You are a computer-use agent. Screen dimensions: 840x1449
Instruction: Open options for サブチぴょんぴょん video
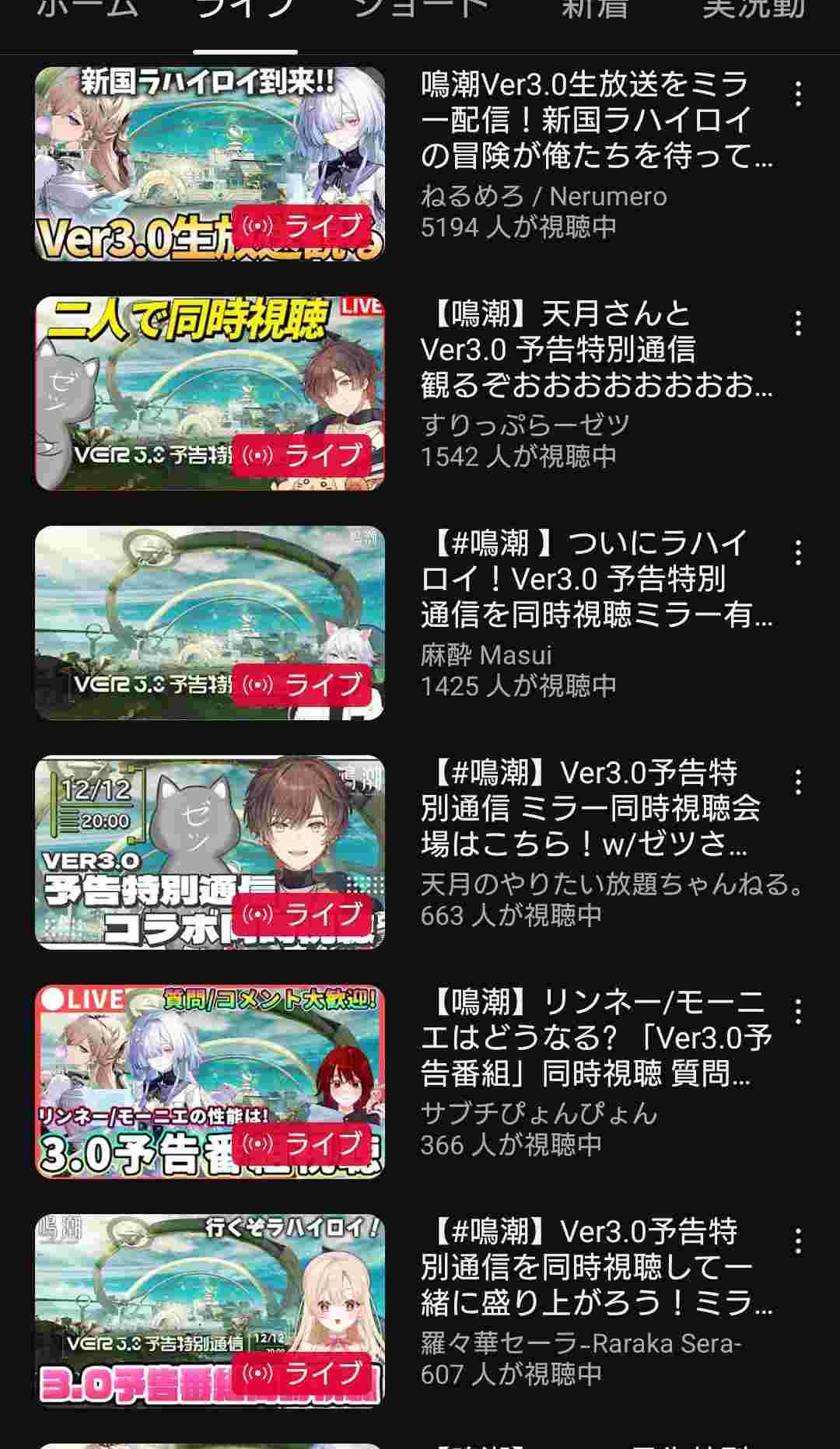point(798,1012)
